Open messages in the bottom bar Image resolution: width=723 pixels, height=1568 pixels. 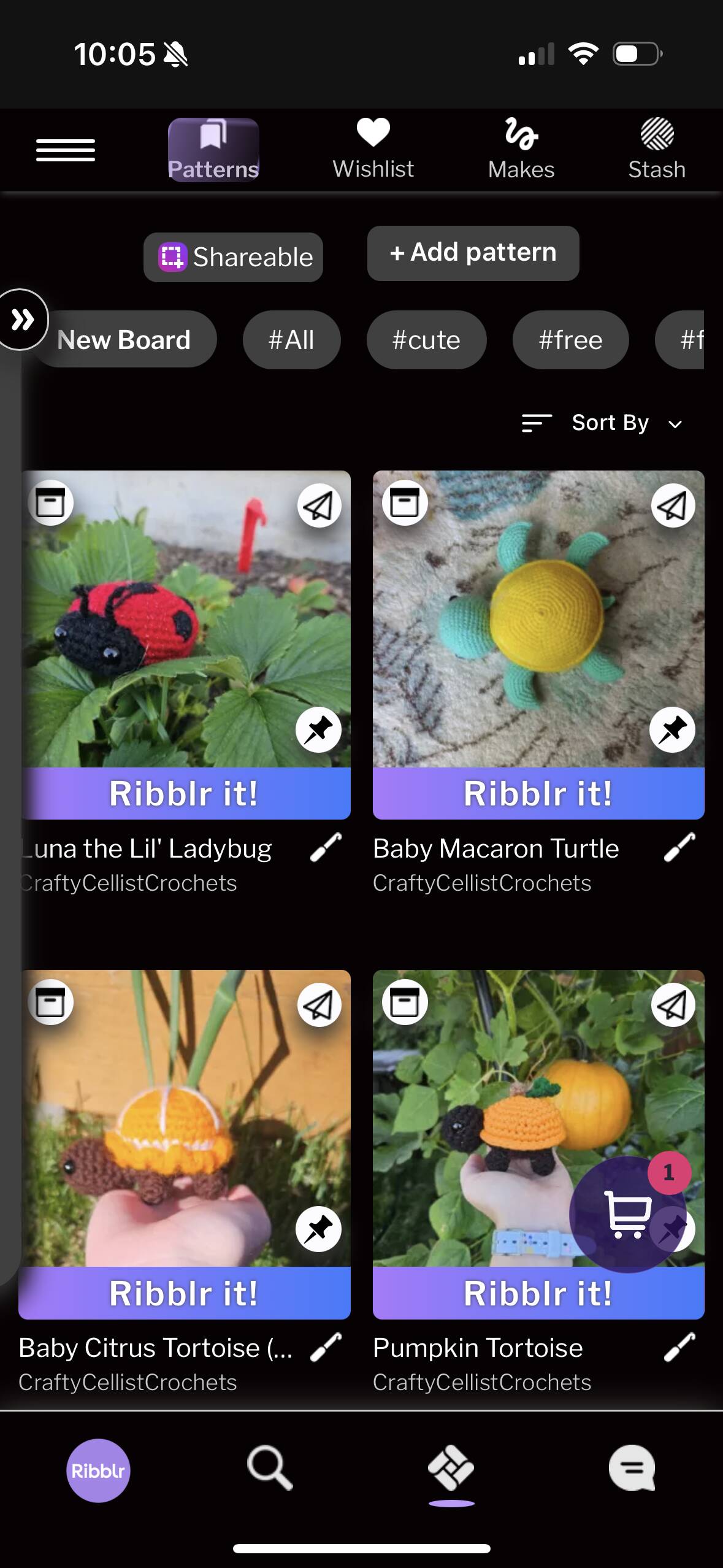click(632, 1468)
